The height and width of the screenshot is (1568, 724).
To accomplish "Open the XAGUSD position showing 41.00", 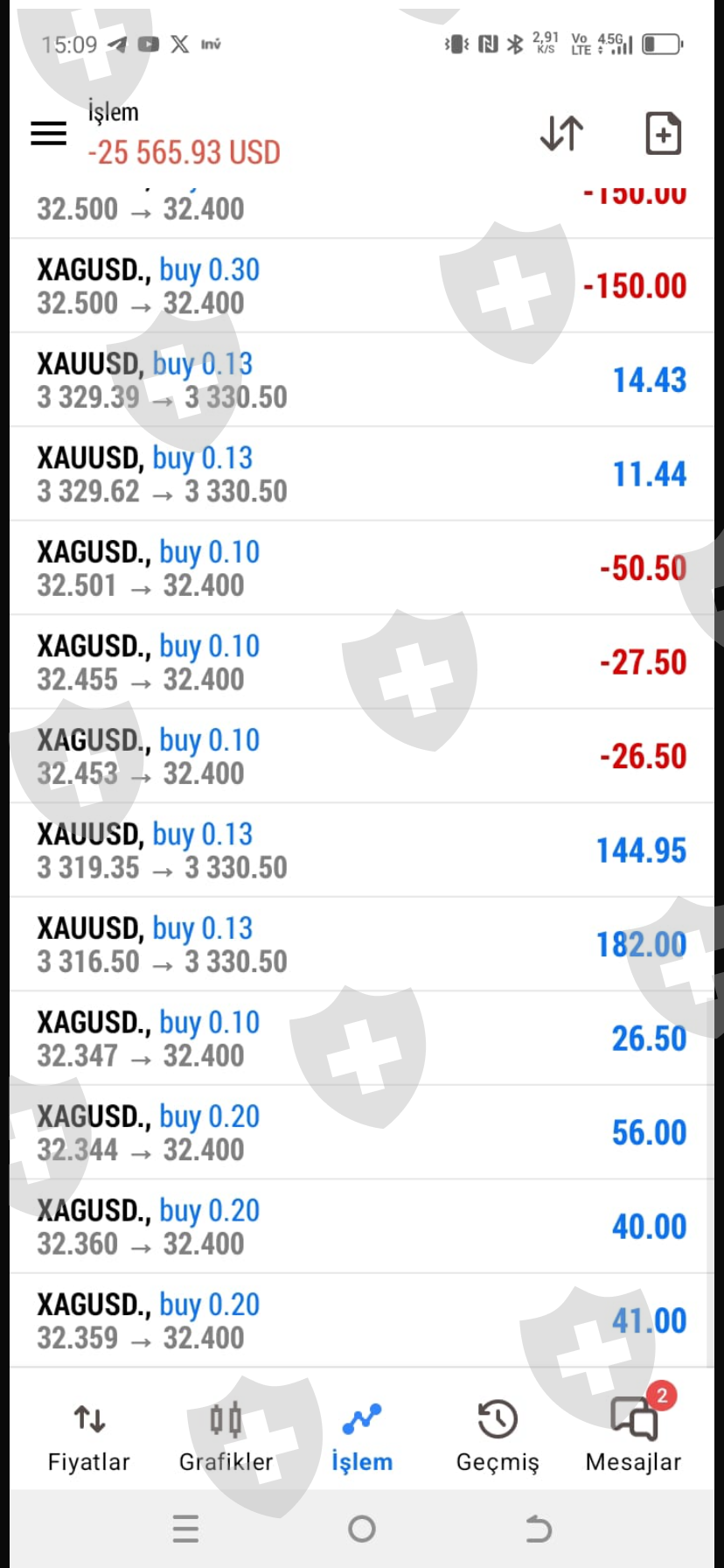I will tap(362, 1320).
